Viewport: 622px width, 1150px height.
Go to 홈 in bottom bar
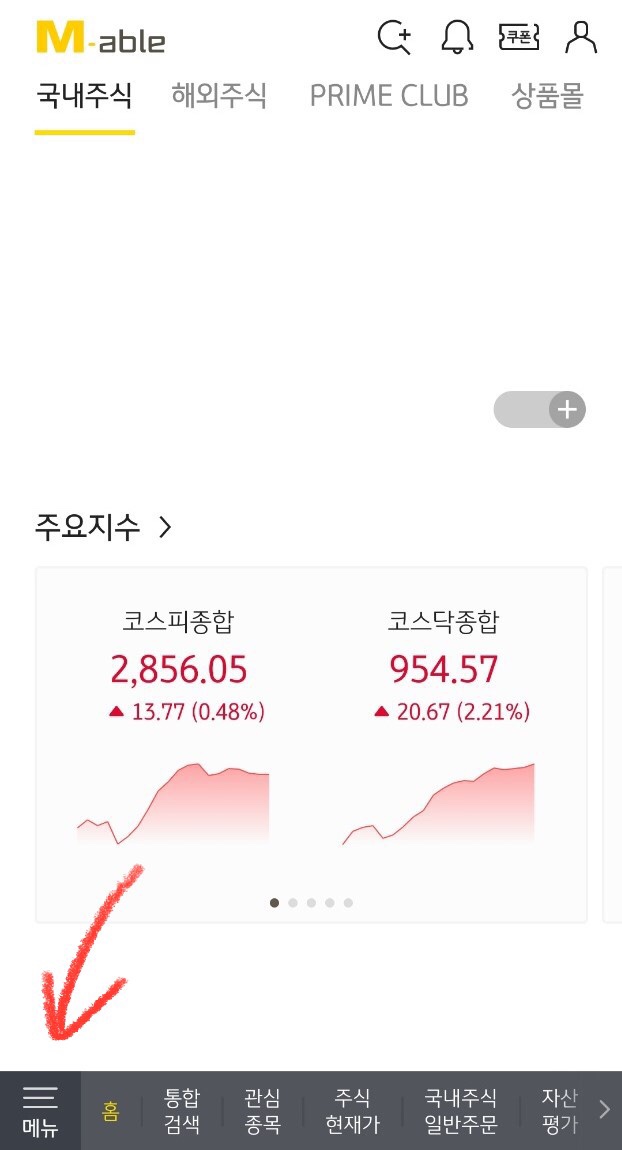(x=111, y=1111)
